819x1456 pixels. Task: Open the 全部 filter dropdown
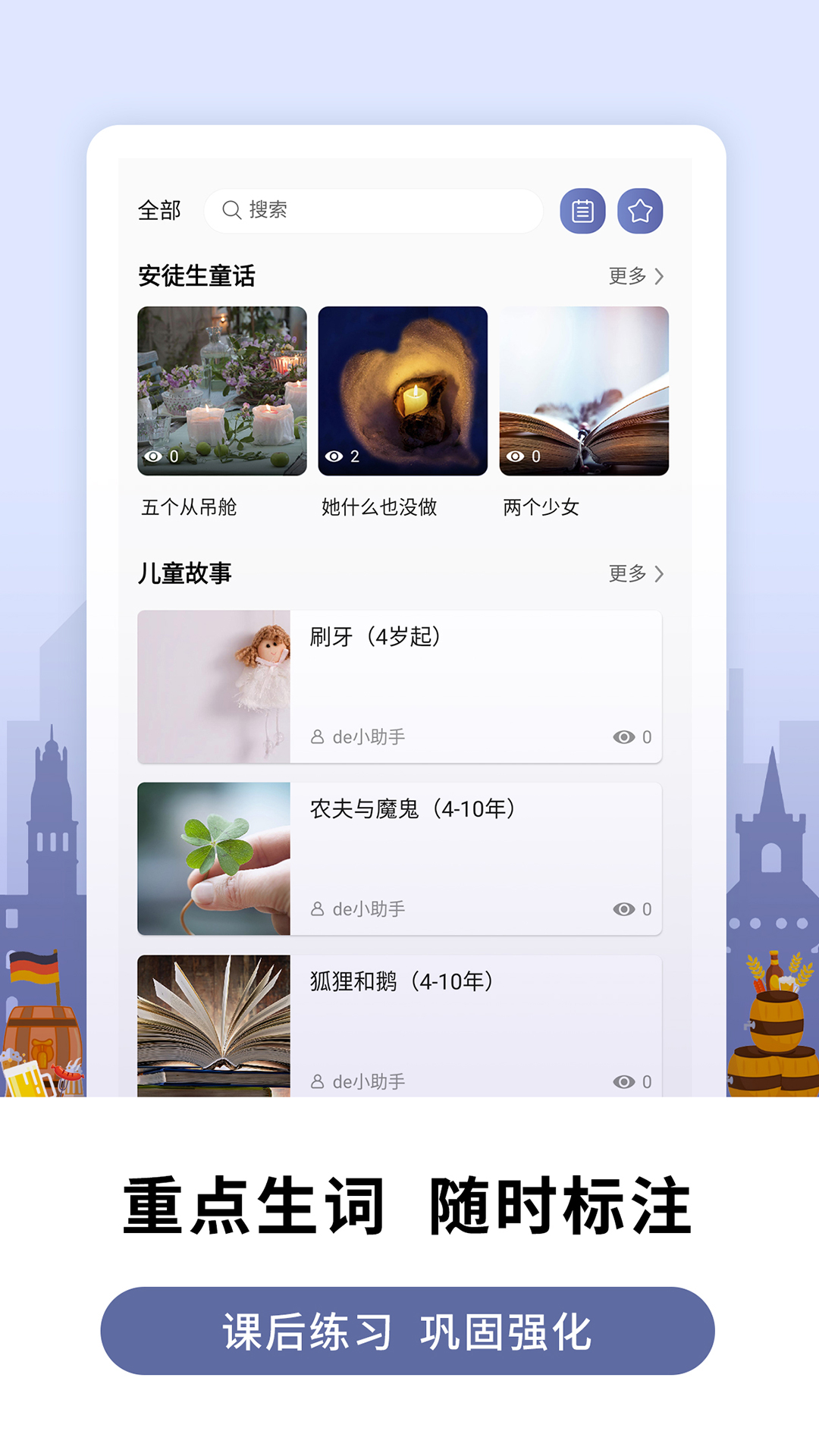coord(159,210)
